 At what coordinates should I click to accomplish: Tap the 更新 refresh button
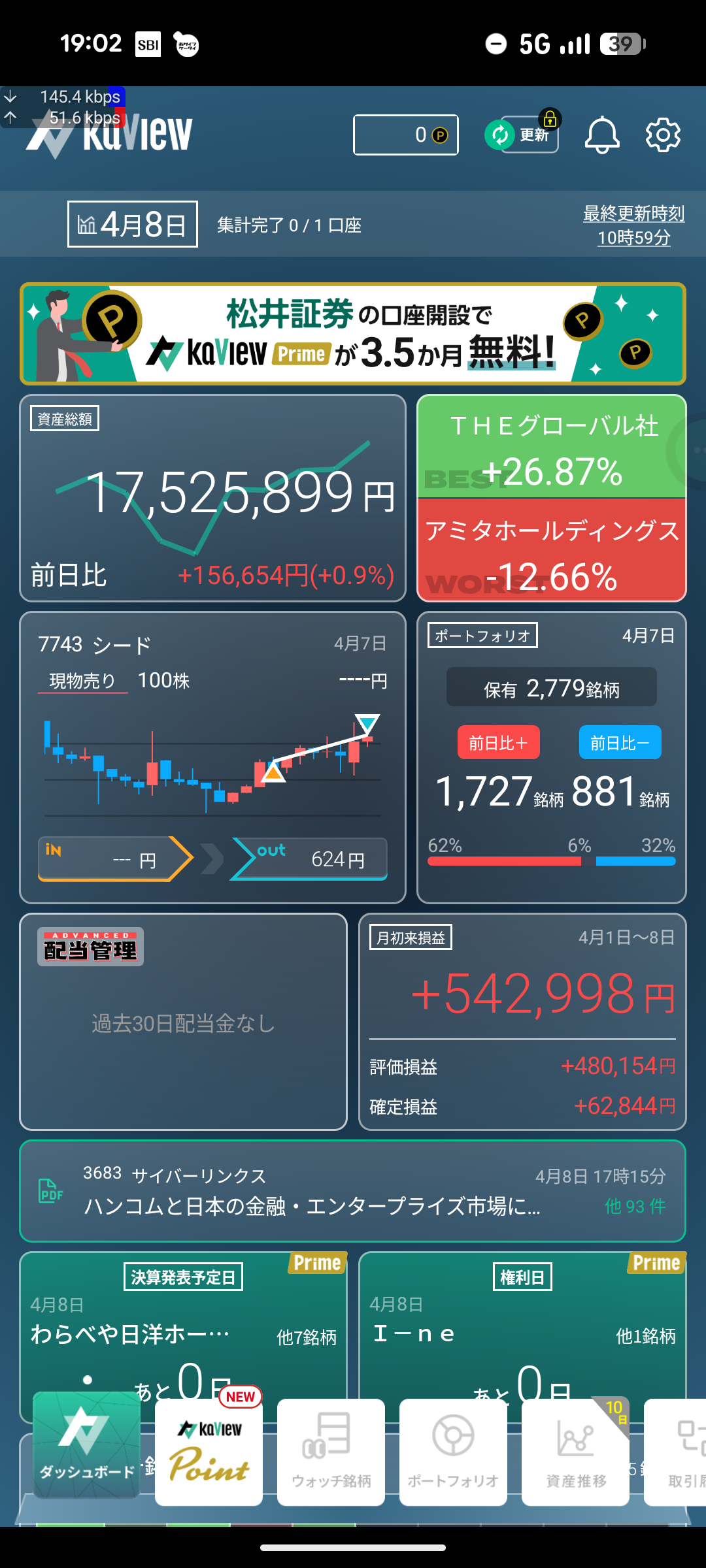522,135
